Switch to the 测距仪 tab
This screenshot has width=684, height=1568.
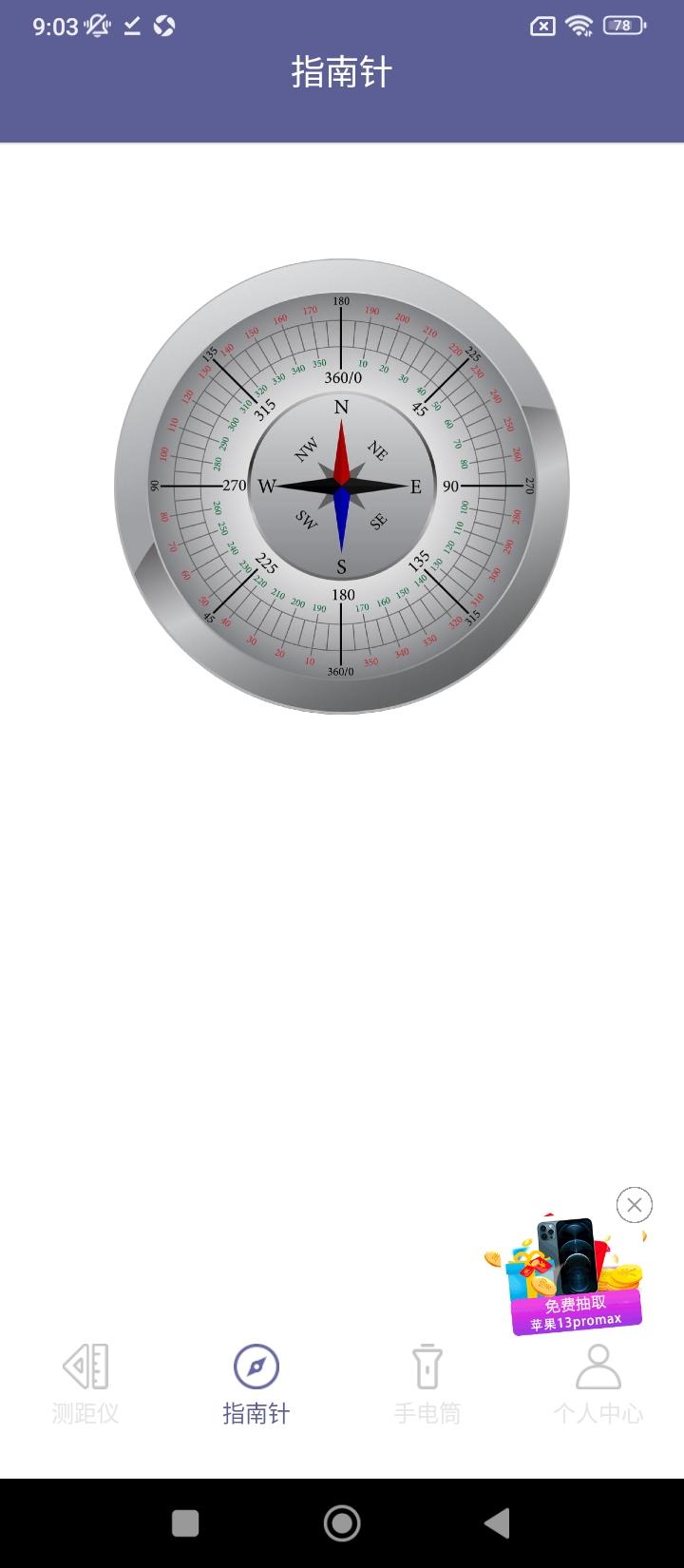(x=85, y=1384)
